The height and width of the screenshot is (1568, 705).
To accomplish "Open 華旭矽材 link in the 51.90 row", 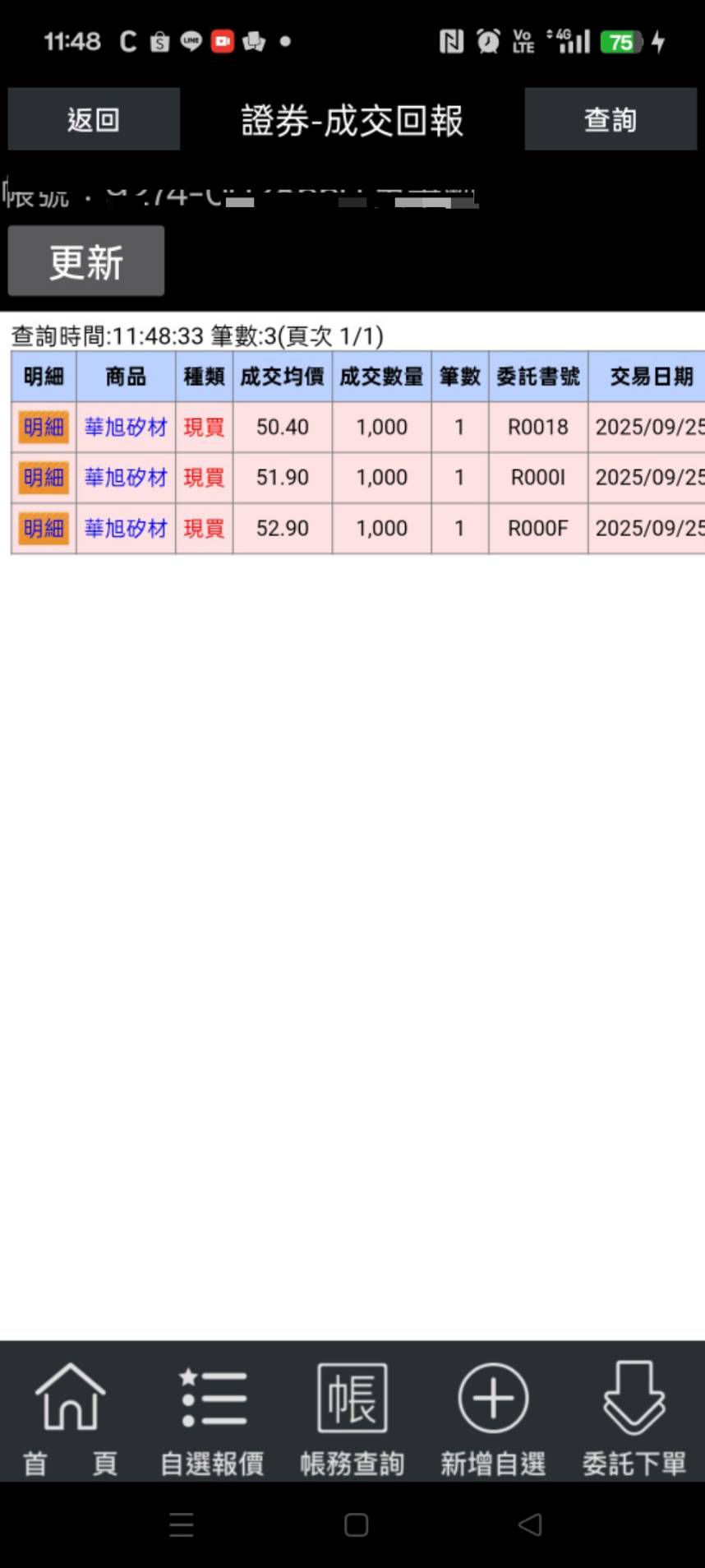I will pyautogui.click(x=126, y=478).
